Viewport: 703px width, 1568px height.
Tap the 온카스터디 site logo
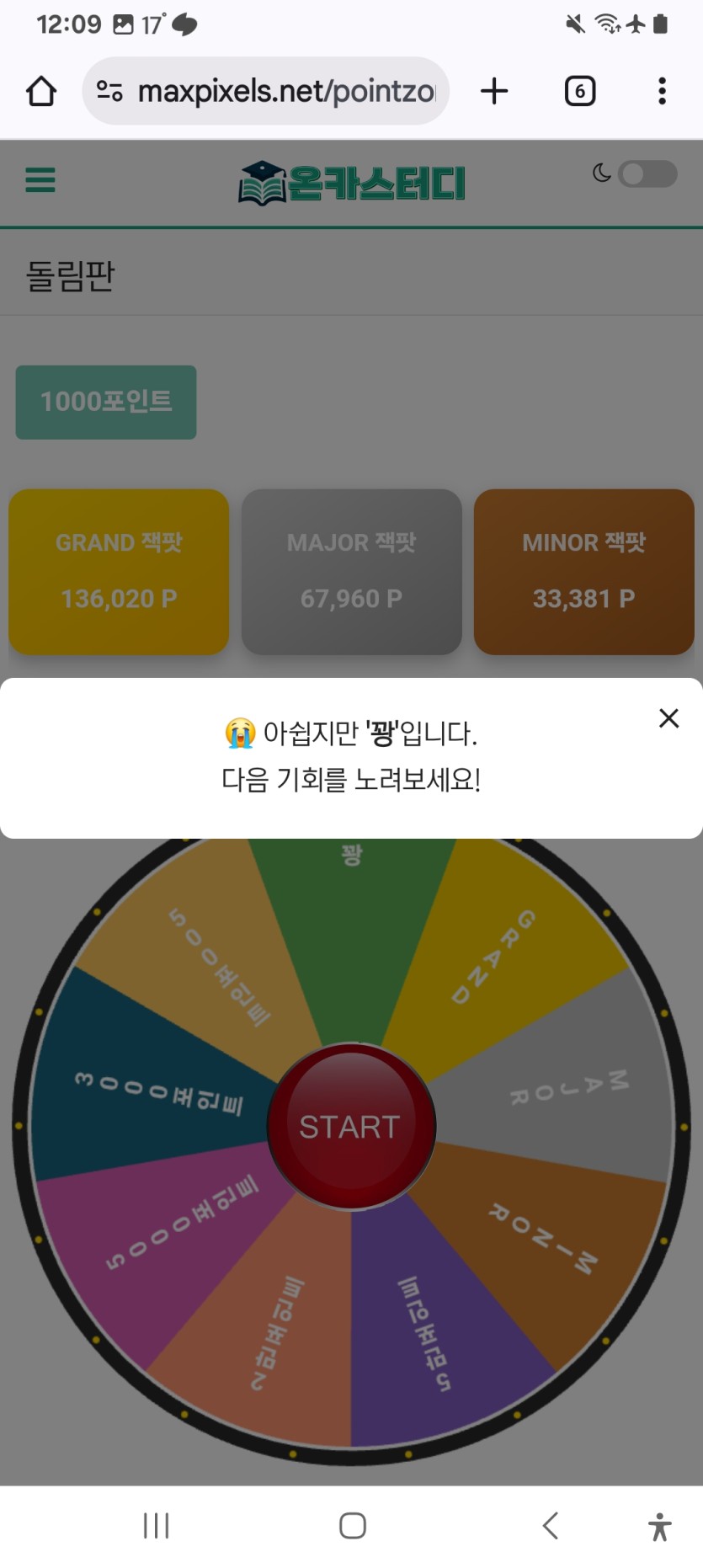click(x=352, y=183)
